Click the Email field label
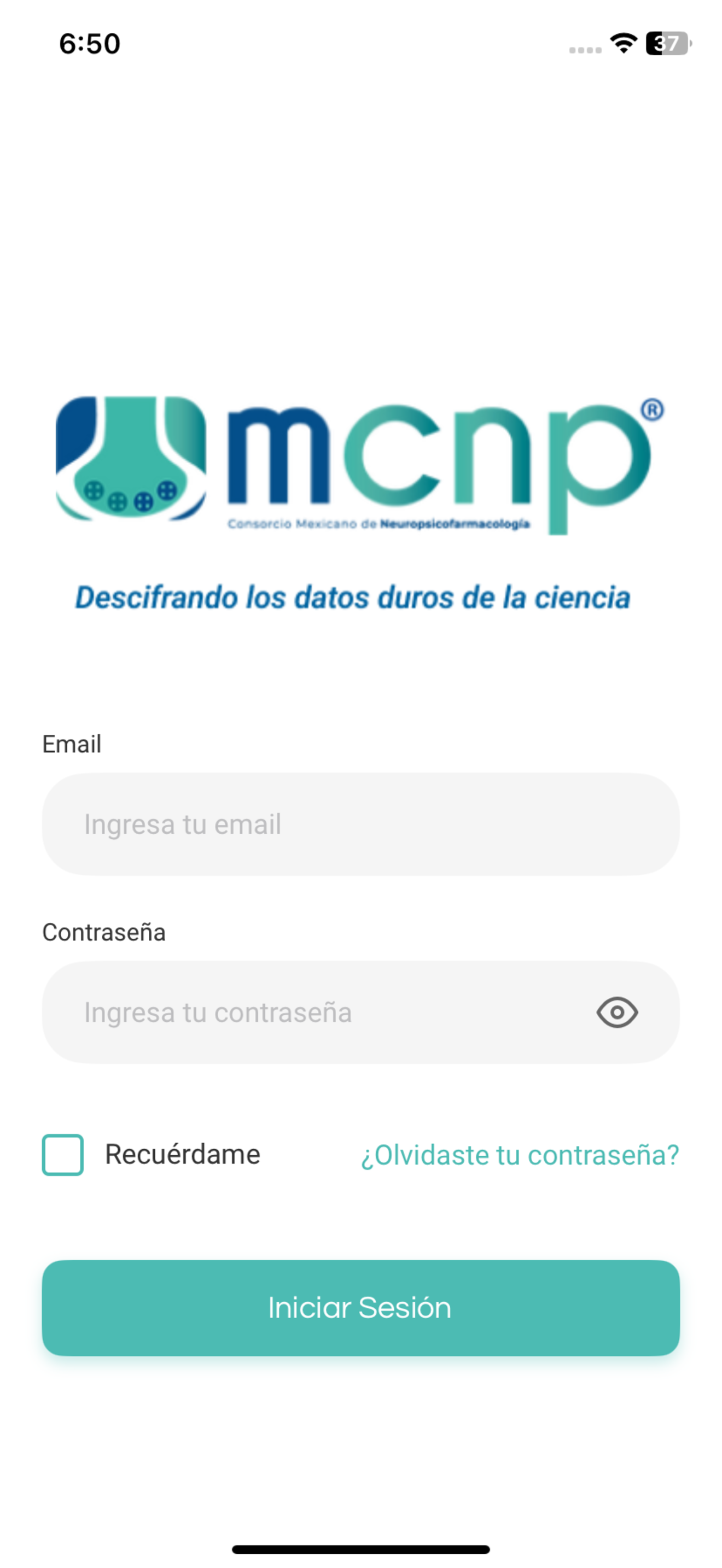 (x=72, y=744)
